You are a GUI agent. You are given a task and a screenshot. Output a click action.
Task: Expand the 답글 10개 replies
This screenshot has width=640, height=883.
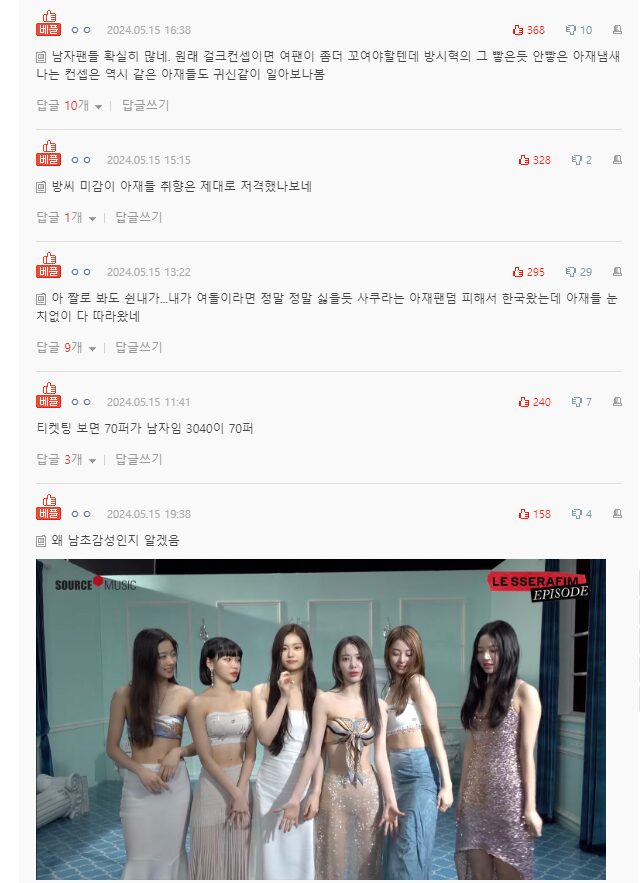pos(66,105)
